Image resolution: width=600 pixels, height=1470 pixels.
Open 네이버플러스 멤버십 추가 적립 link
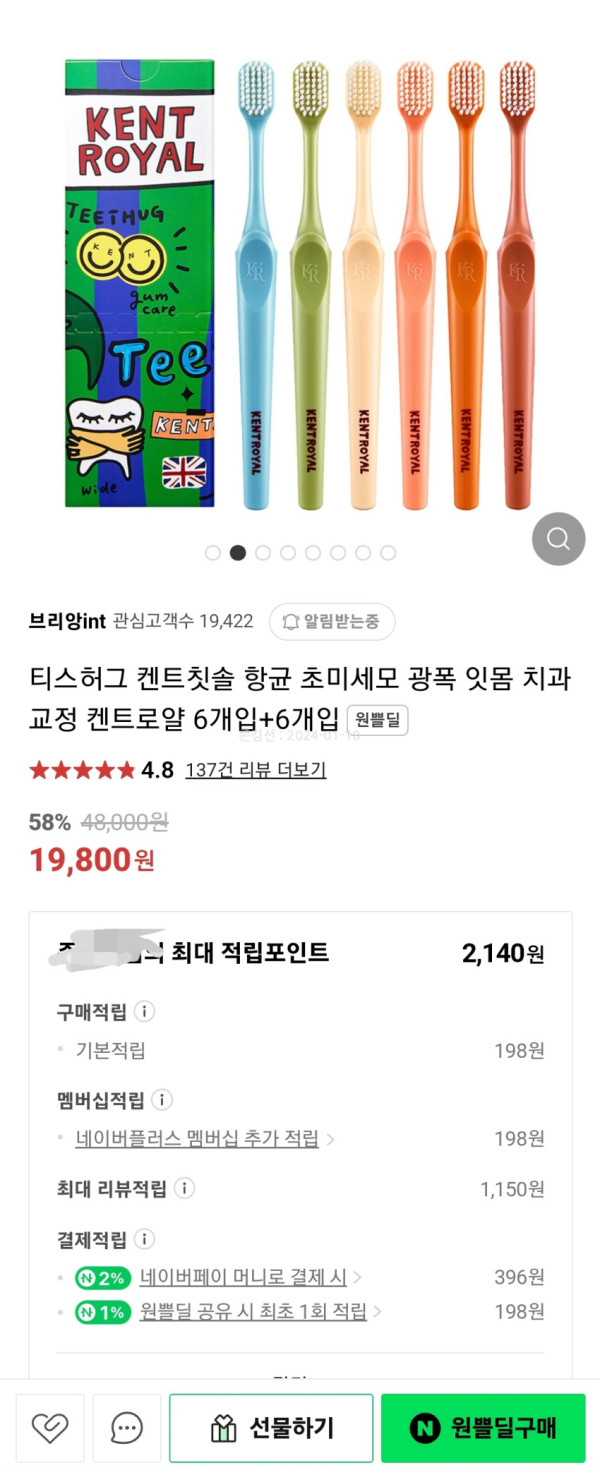tap(198, 1138)
